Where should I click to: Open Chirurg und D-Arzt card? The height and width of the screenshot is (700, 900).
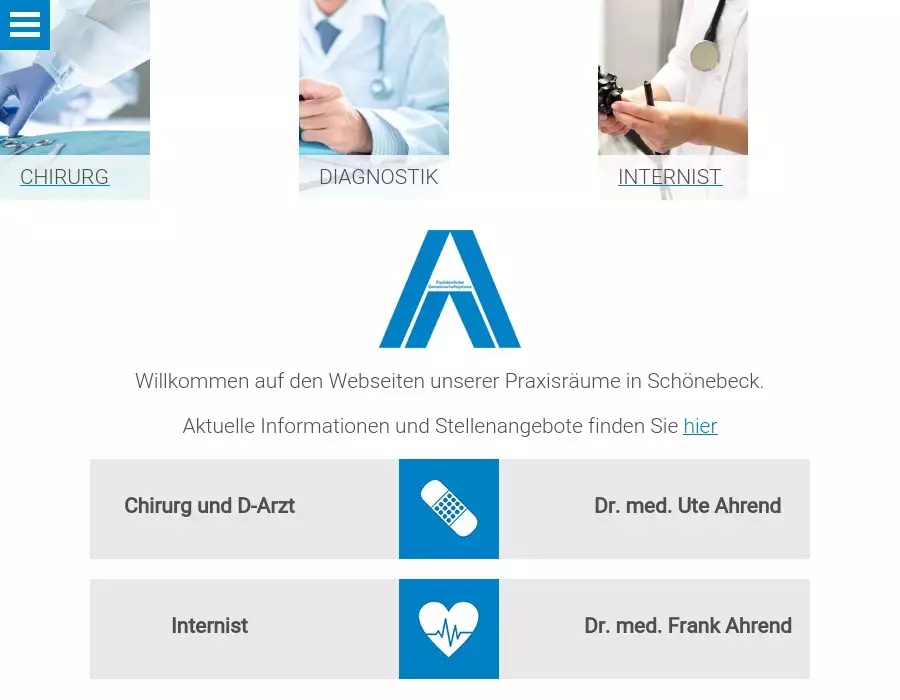(x=210, y=506)
